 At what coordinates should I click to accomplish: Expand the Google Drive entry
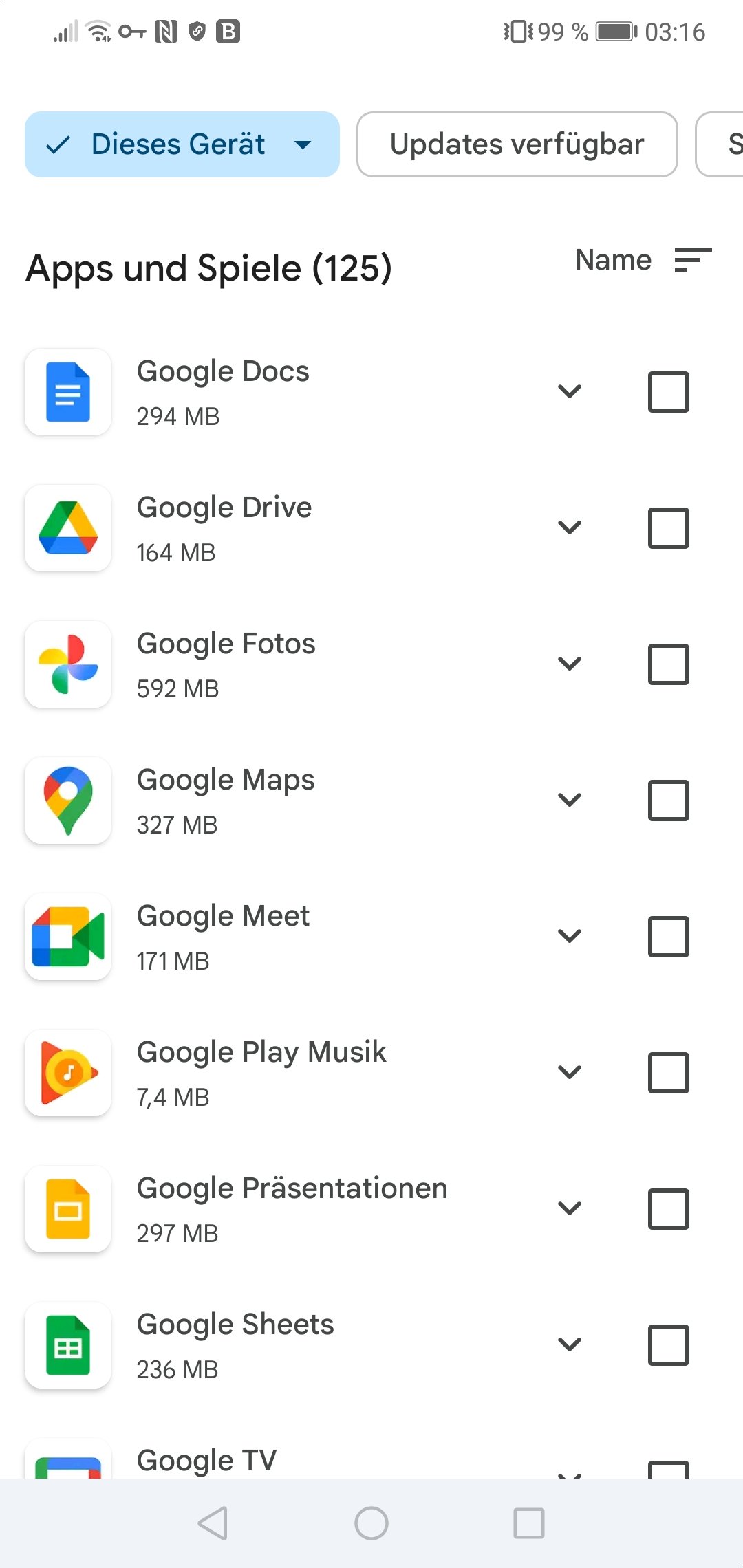tap(570, 528)
